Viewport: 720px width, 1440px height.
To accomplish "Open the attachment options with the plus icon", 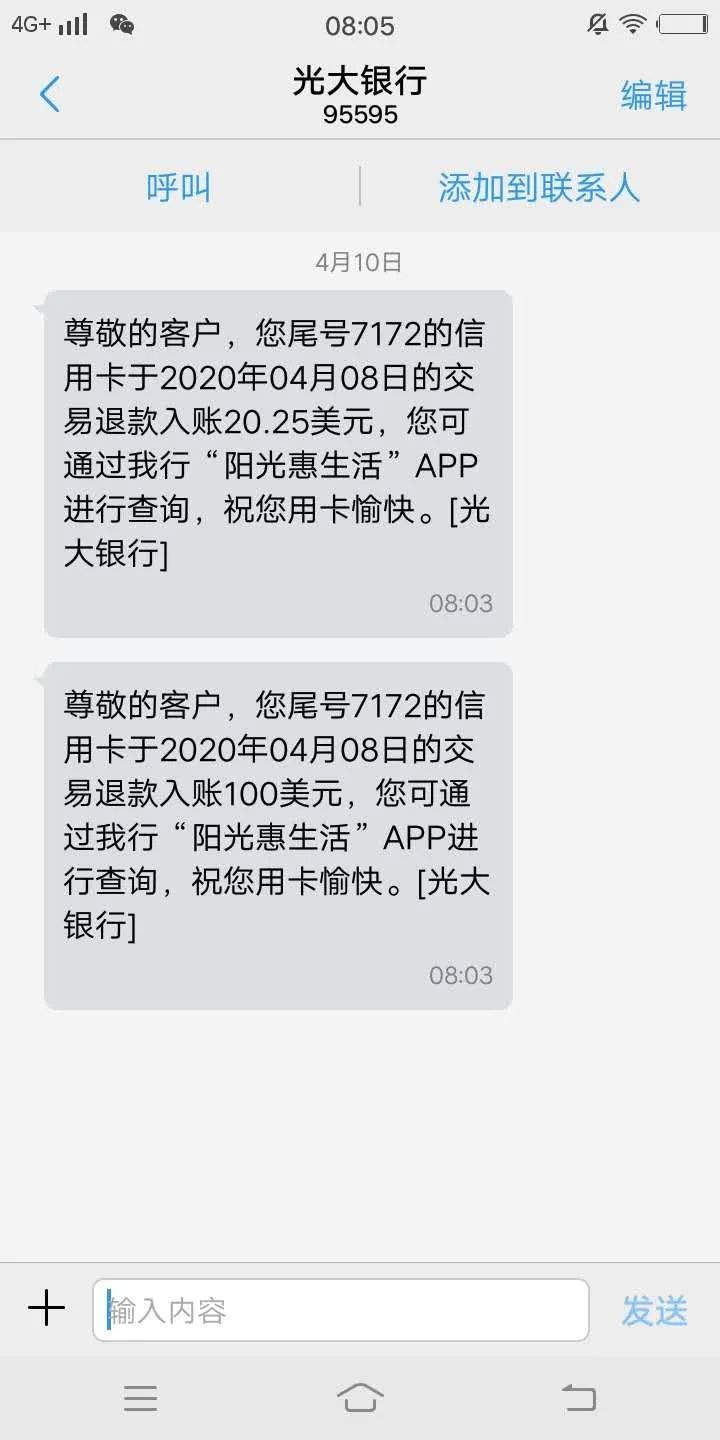I will tap(45, 1307).
